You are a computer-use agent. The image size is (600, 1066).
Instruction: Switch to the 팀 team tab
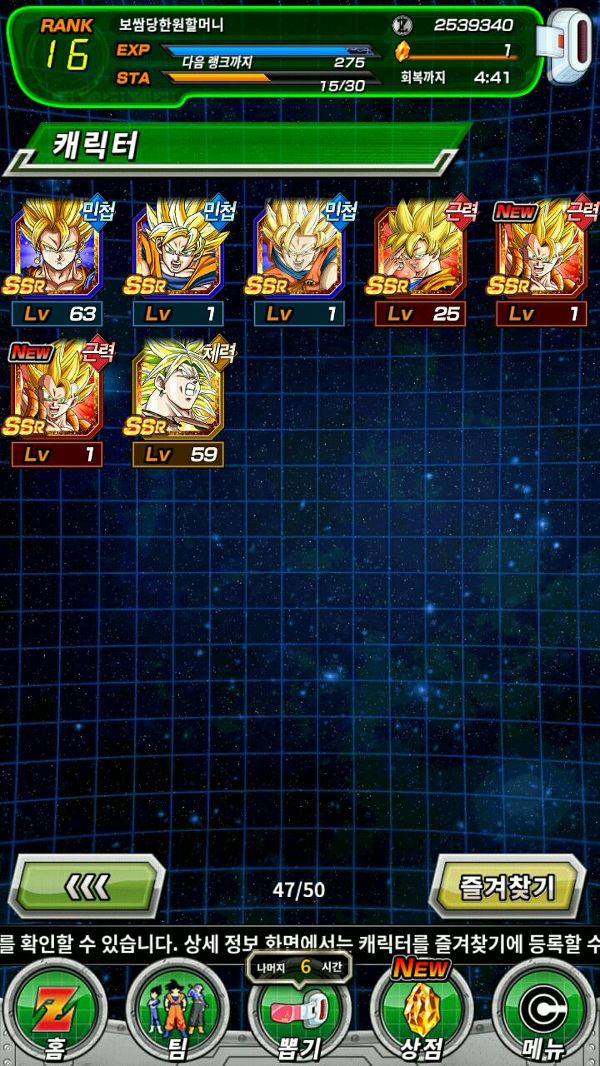pos(177,1013)
